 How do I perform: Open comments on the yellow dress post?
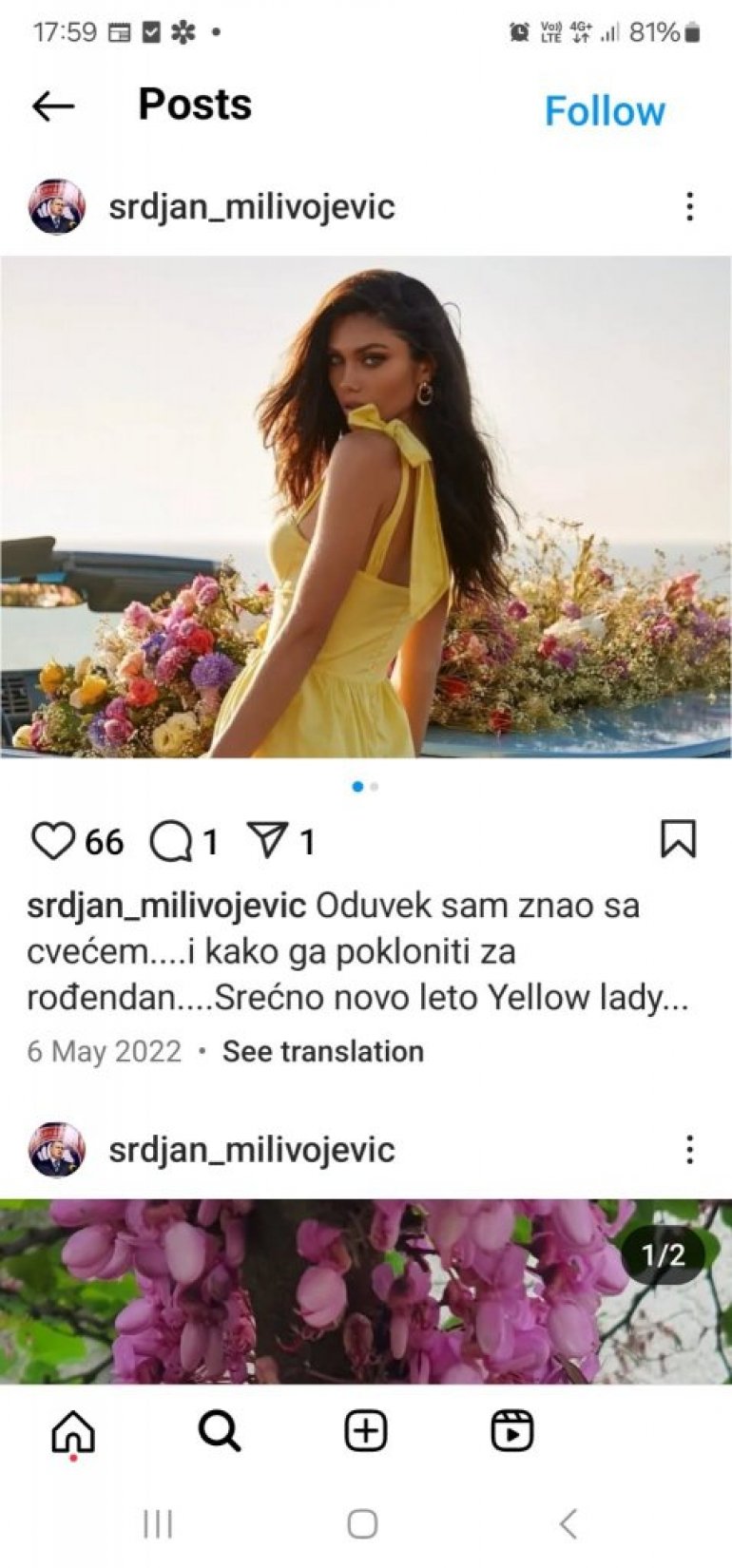[x=171, y=841]
